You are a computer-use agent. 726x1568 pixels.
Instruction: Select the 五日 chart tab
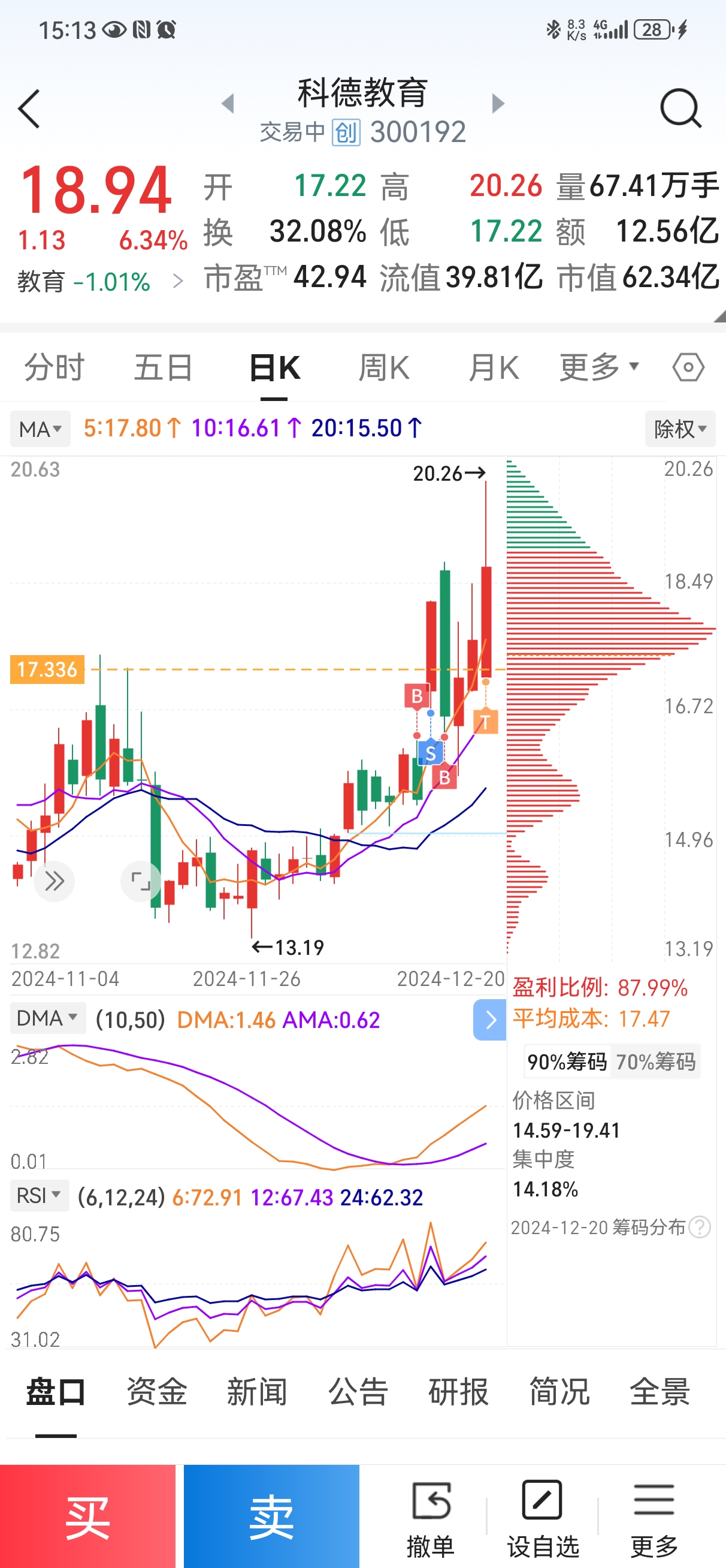(164, 367)
